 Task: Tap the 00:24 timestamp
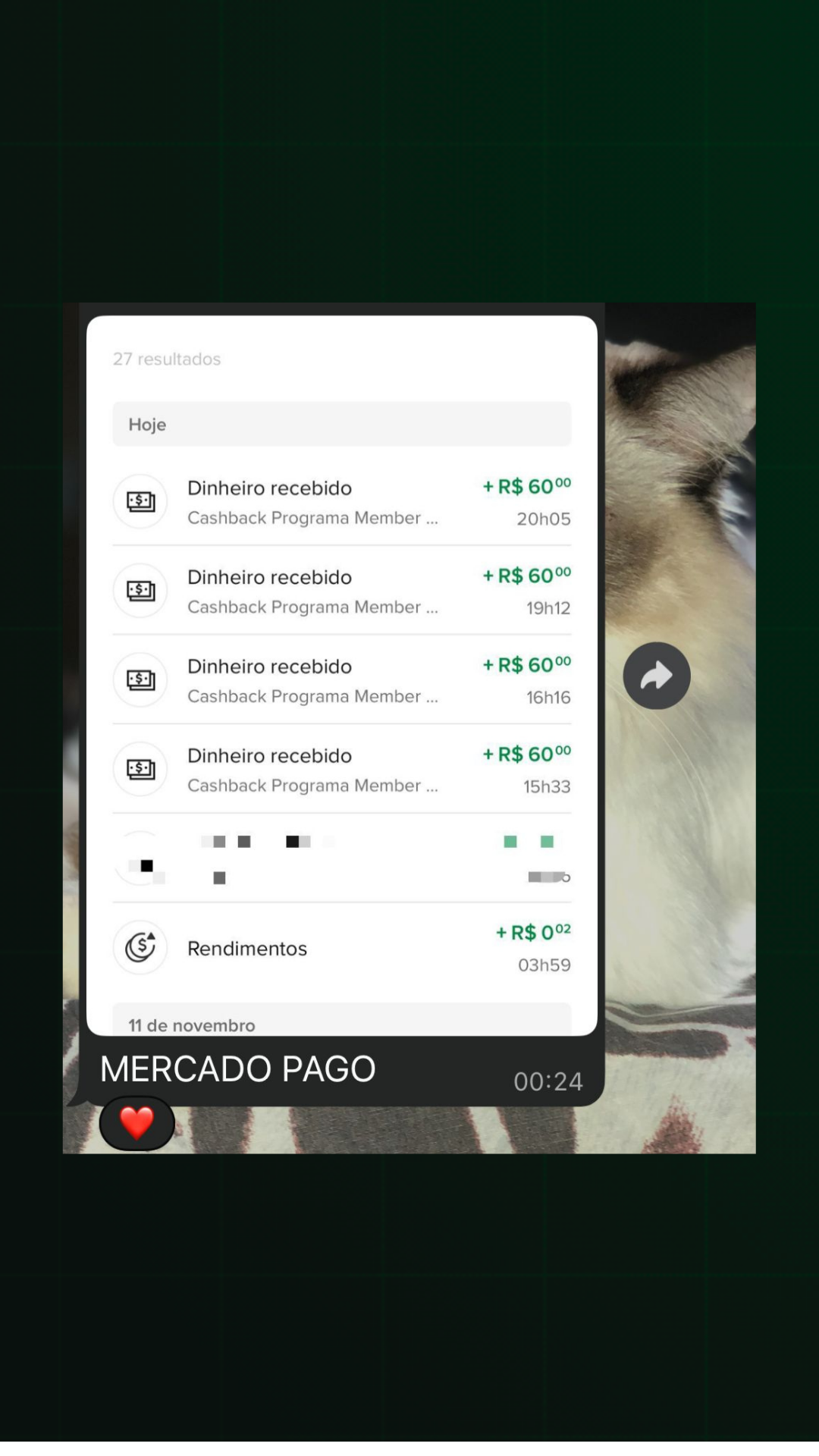point(548,1081)
